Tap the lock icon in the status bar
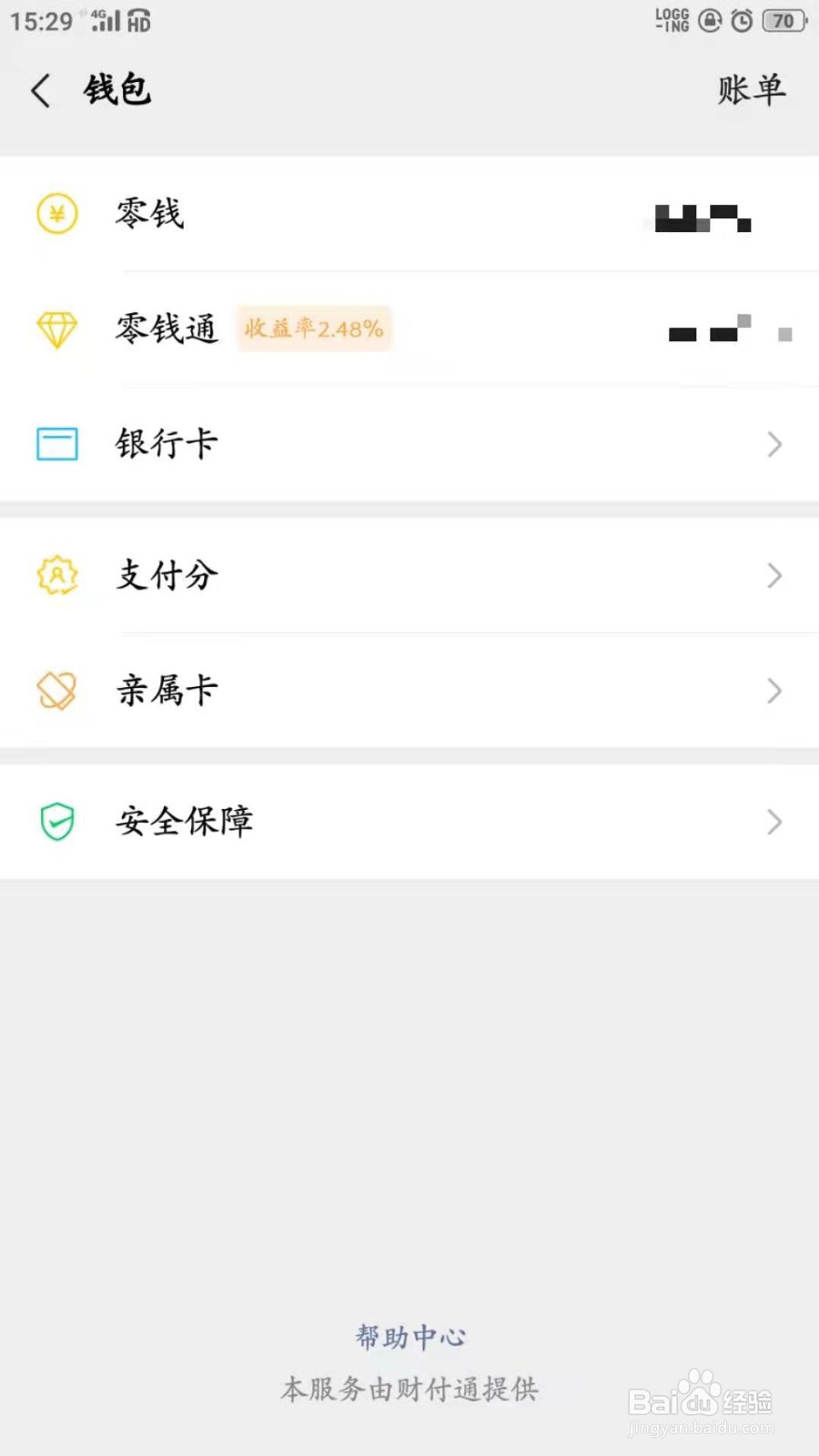The height and width of the screenshot is (1456, 819). coord(709,20)
